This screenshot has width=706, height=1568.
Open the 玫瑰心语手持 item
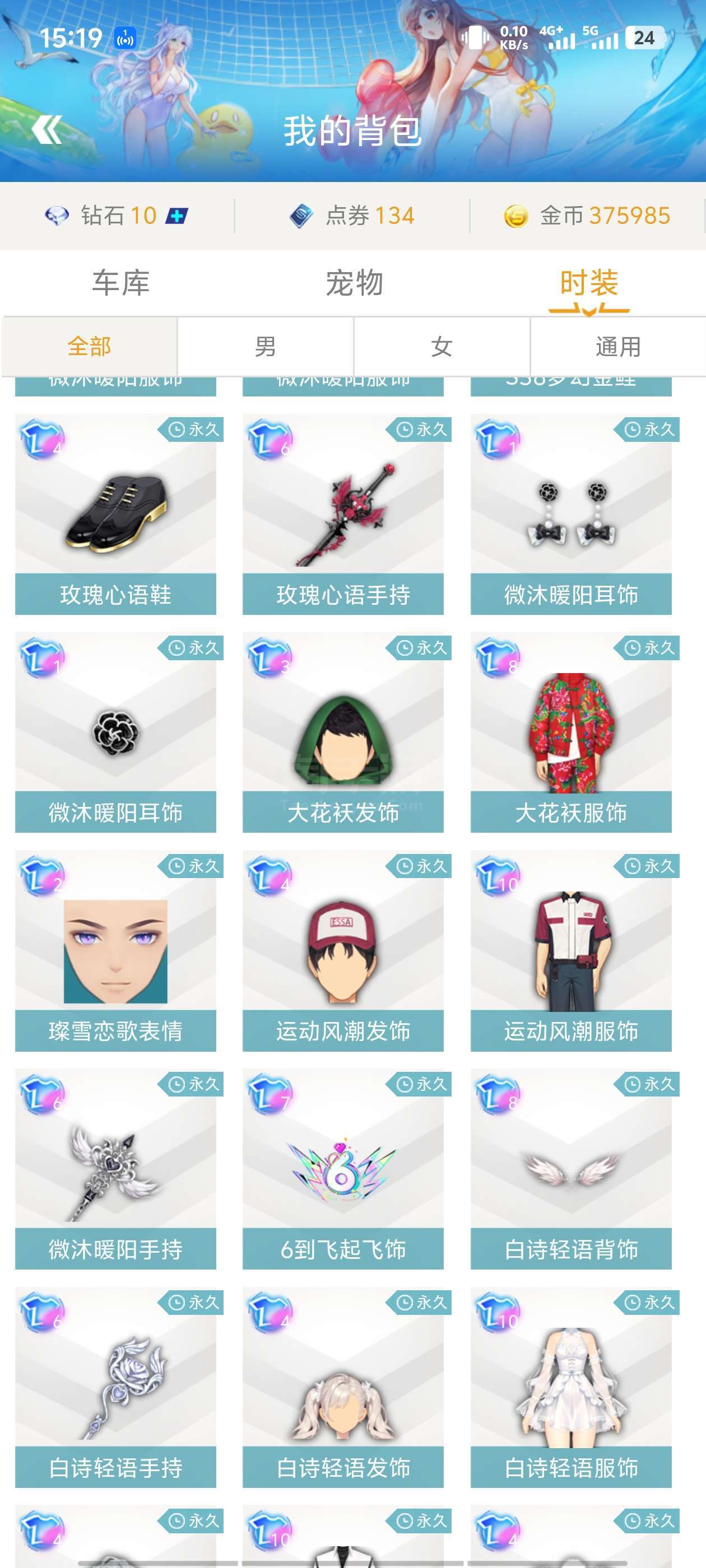pyautogui.click(x=343, y=514)
